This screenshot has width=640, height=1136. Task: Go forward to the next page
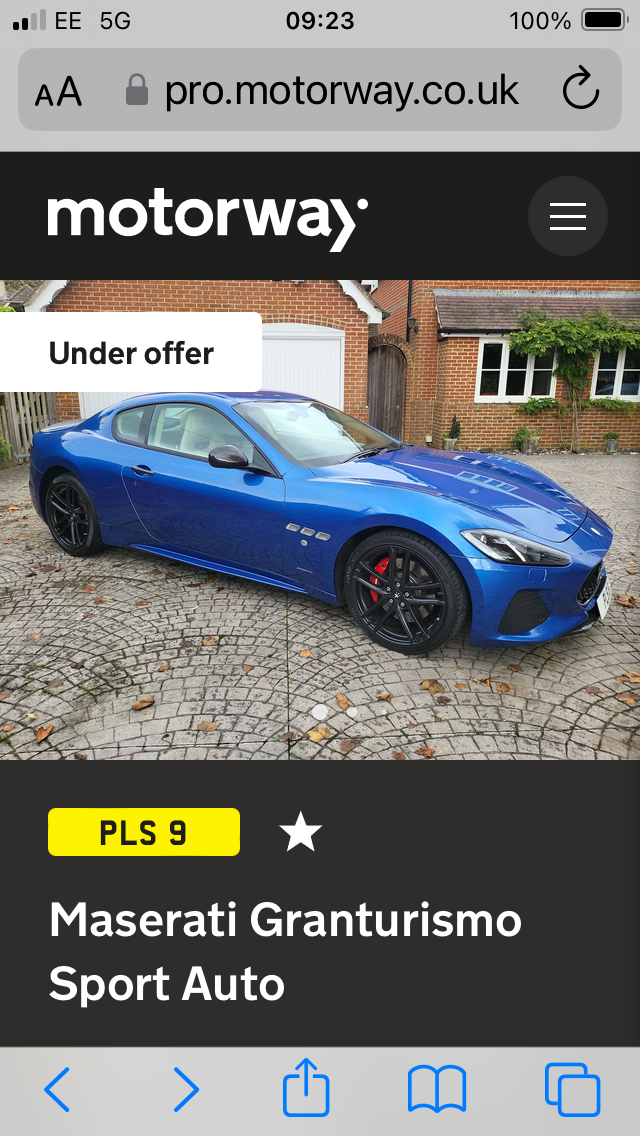point(186,1089)
